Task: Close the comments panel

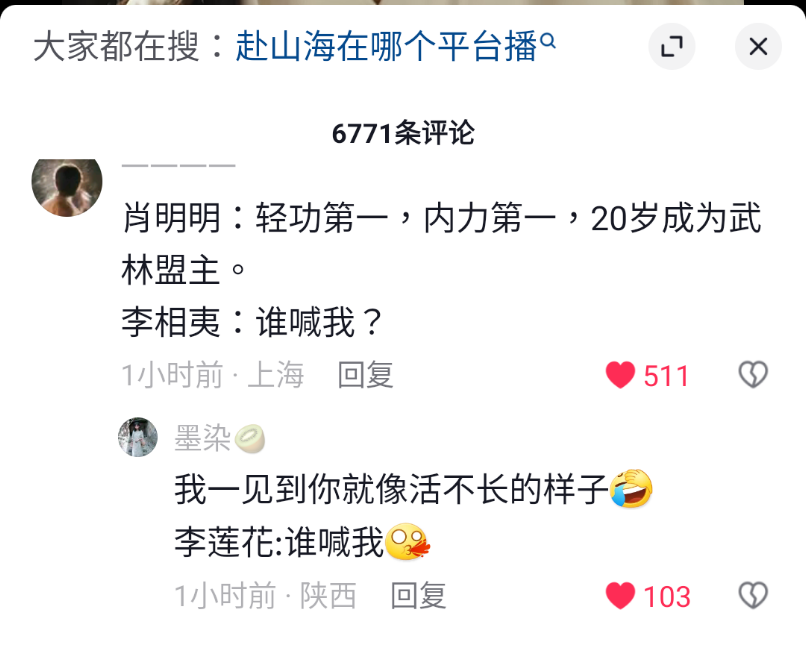Action: [758, 46]
